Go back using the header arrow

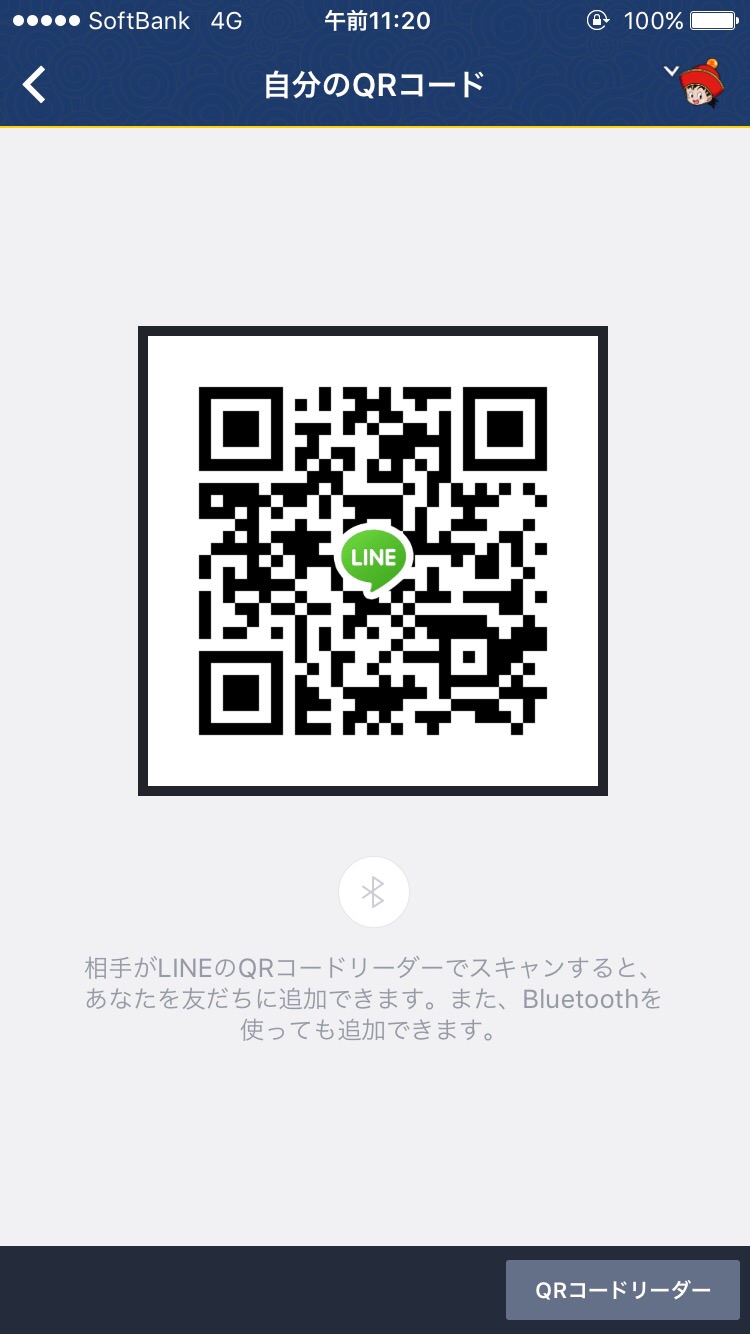(35, 85)
